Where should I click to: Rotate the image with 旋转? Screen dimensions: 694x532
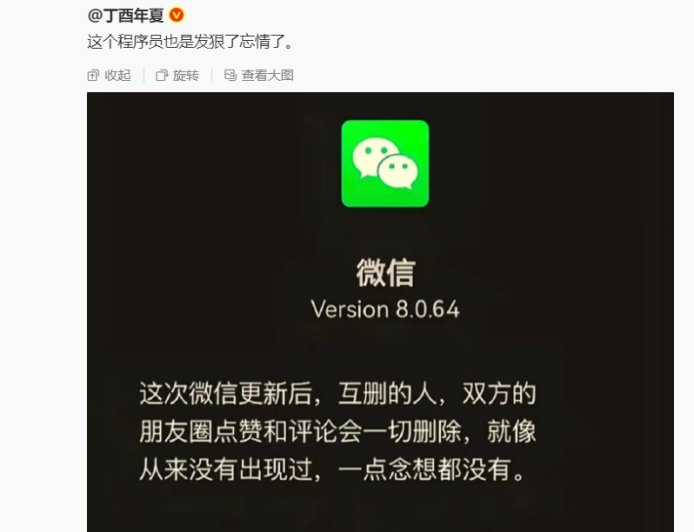pos(178,75)
